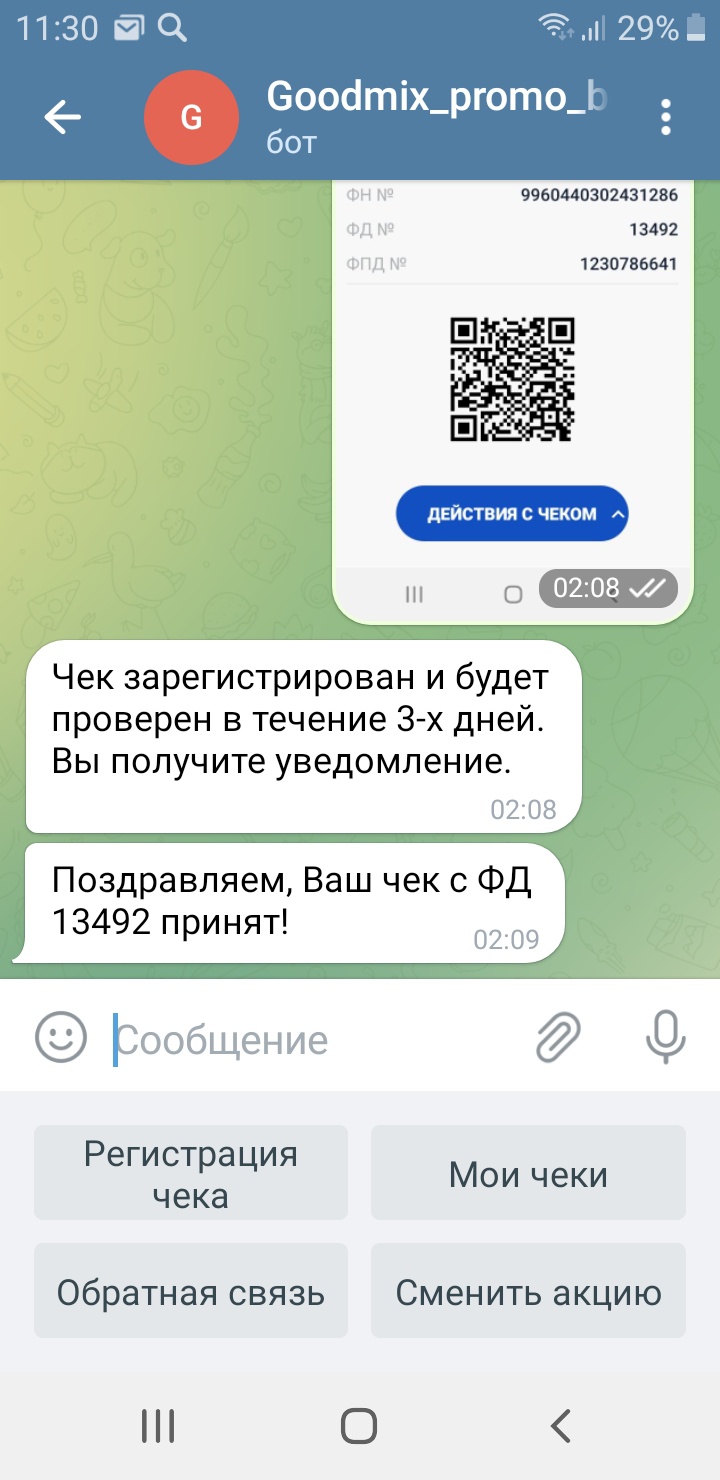Record a voice message with microphone
720x1480 pixels.
pyautogui.click(x=665, y=1036)
